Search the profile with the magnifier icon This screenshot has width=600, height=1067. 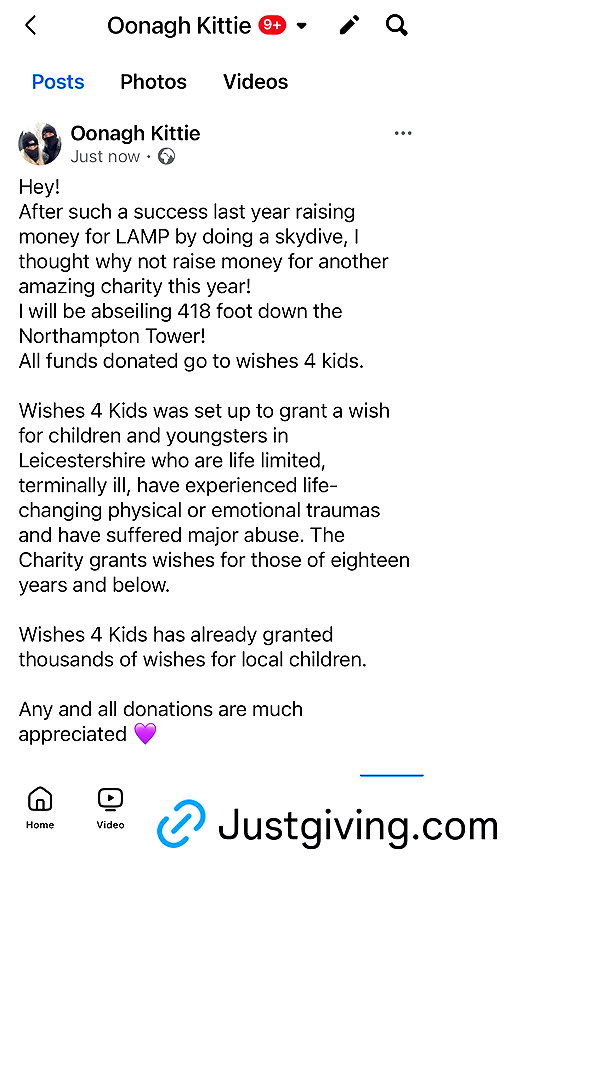click(397, 26)
